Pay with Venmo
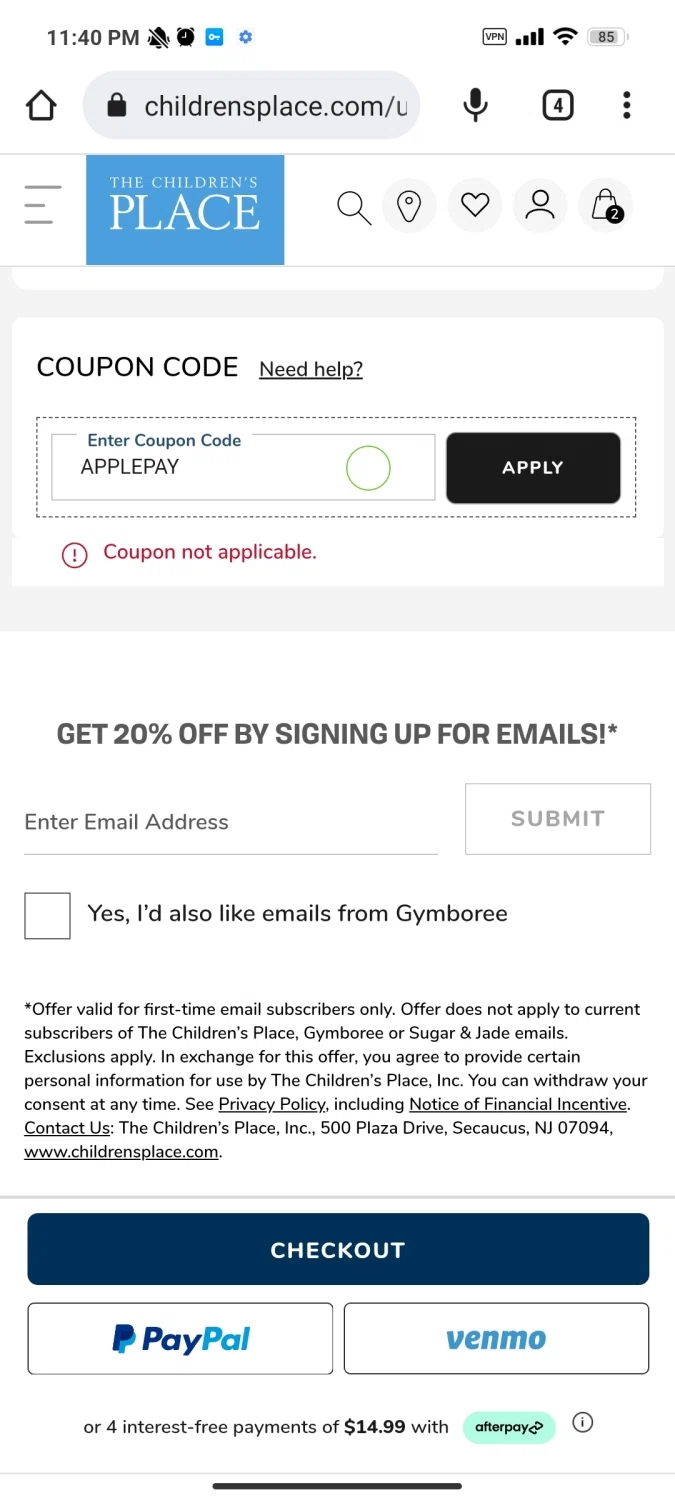This screenshot has width=675, height=1500. [x=496, y=1338]
